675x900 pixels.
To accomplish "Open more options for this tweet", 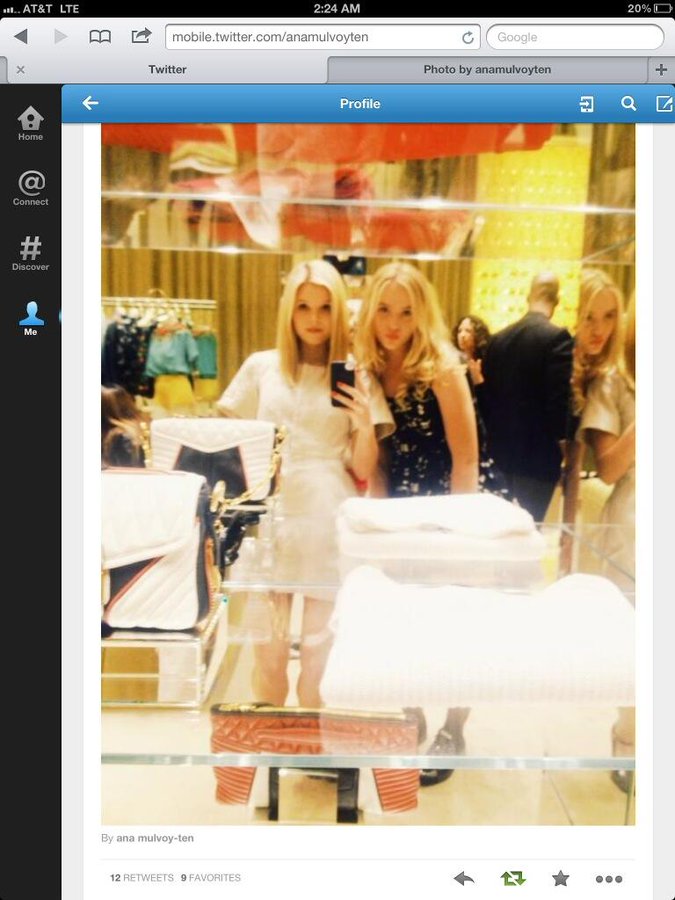I will point(609,879).
